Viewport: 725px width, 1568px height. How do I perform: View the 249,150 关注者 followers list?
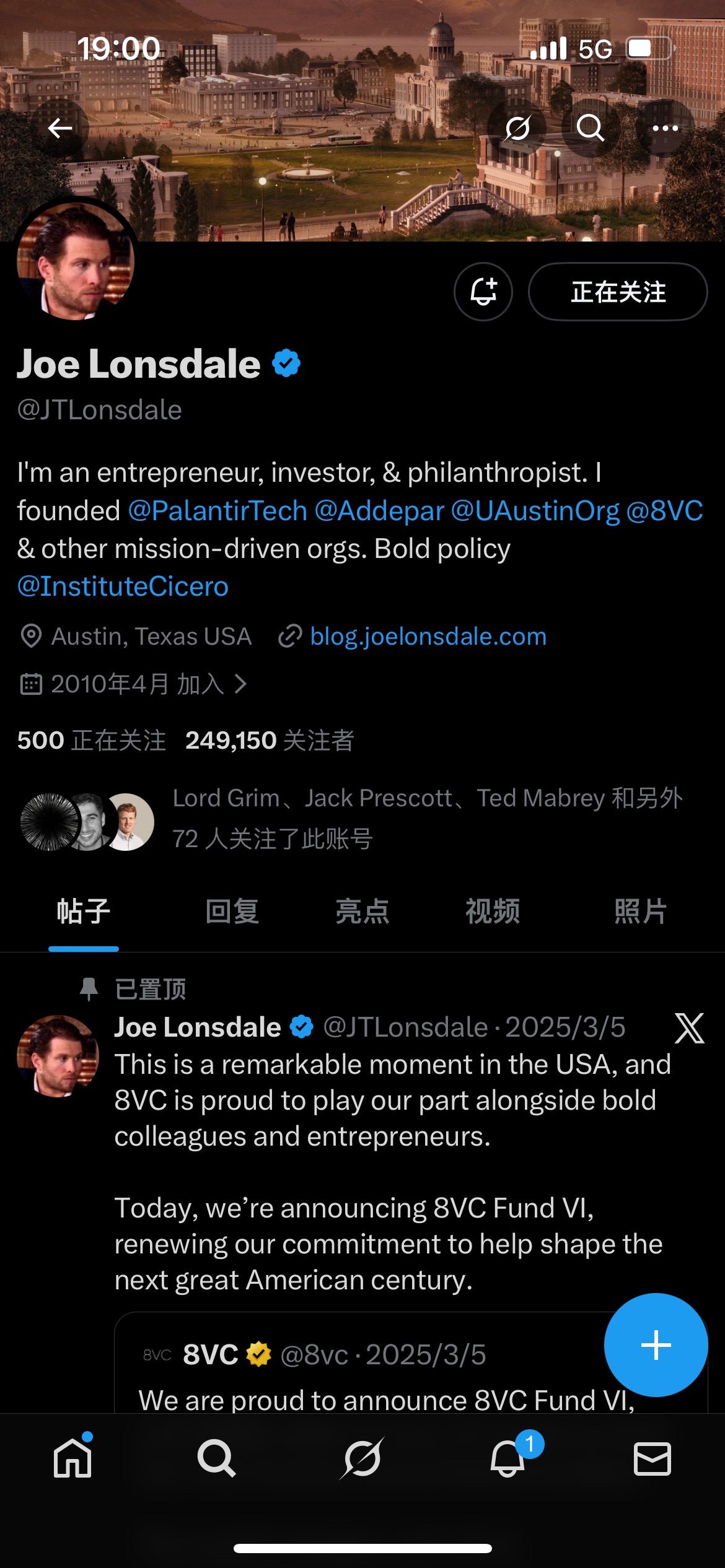(270, 741)
